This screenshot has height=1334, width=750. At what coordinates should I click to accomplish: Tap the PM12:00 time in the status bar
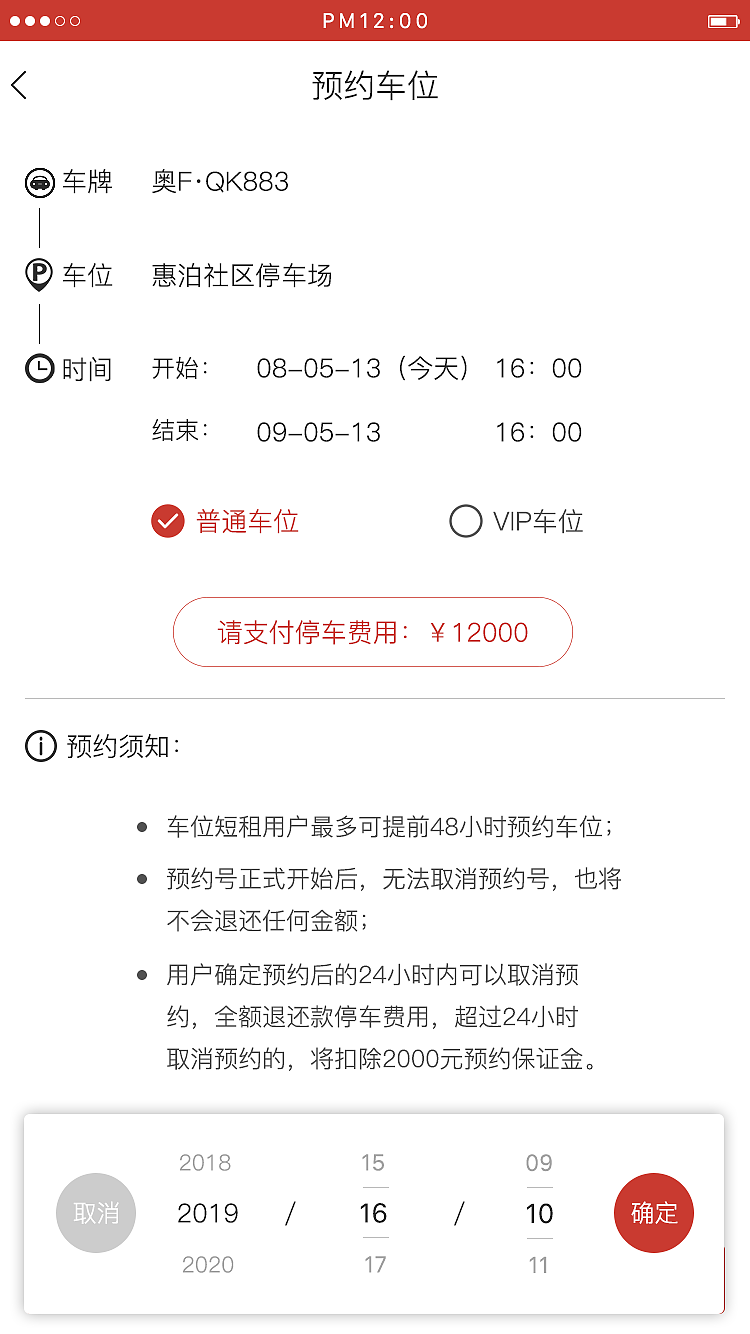[x=375, y=18]
